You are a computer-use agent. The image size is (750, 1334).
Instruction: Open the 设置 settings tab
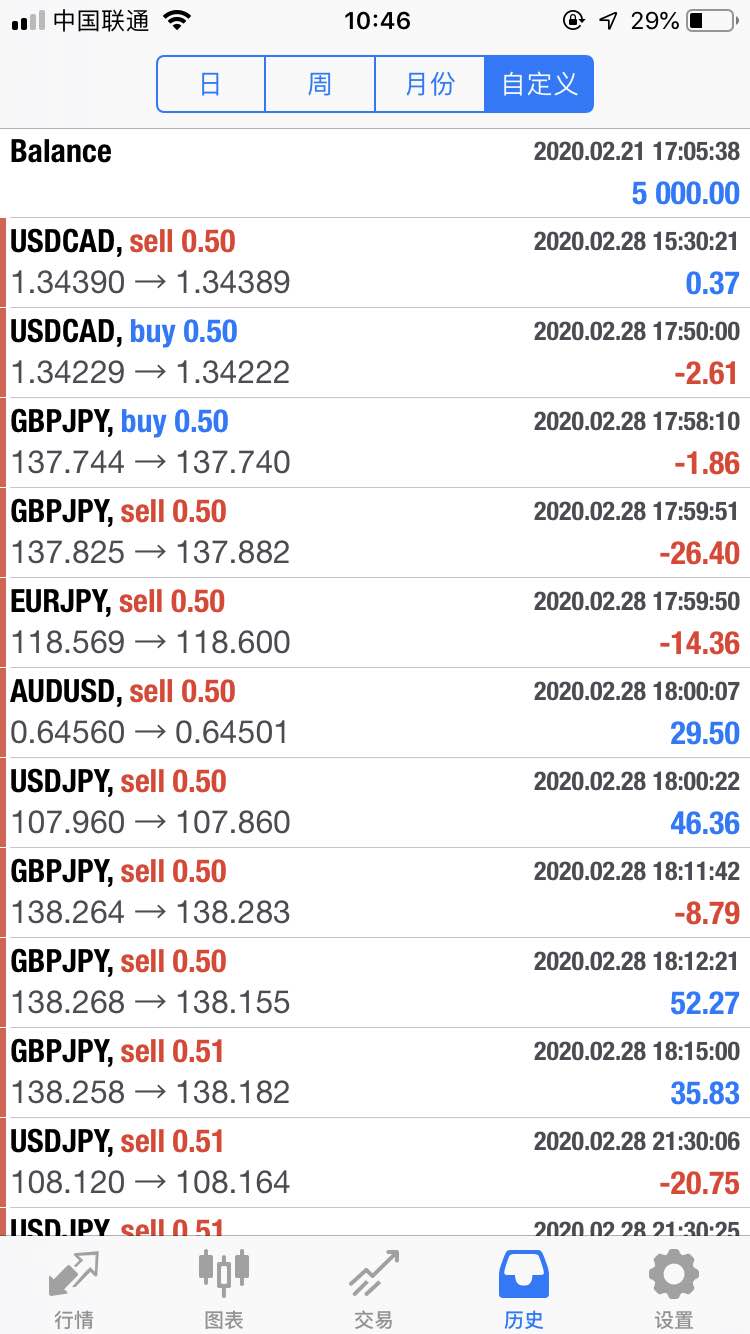[674, 1289]
